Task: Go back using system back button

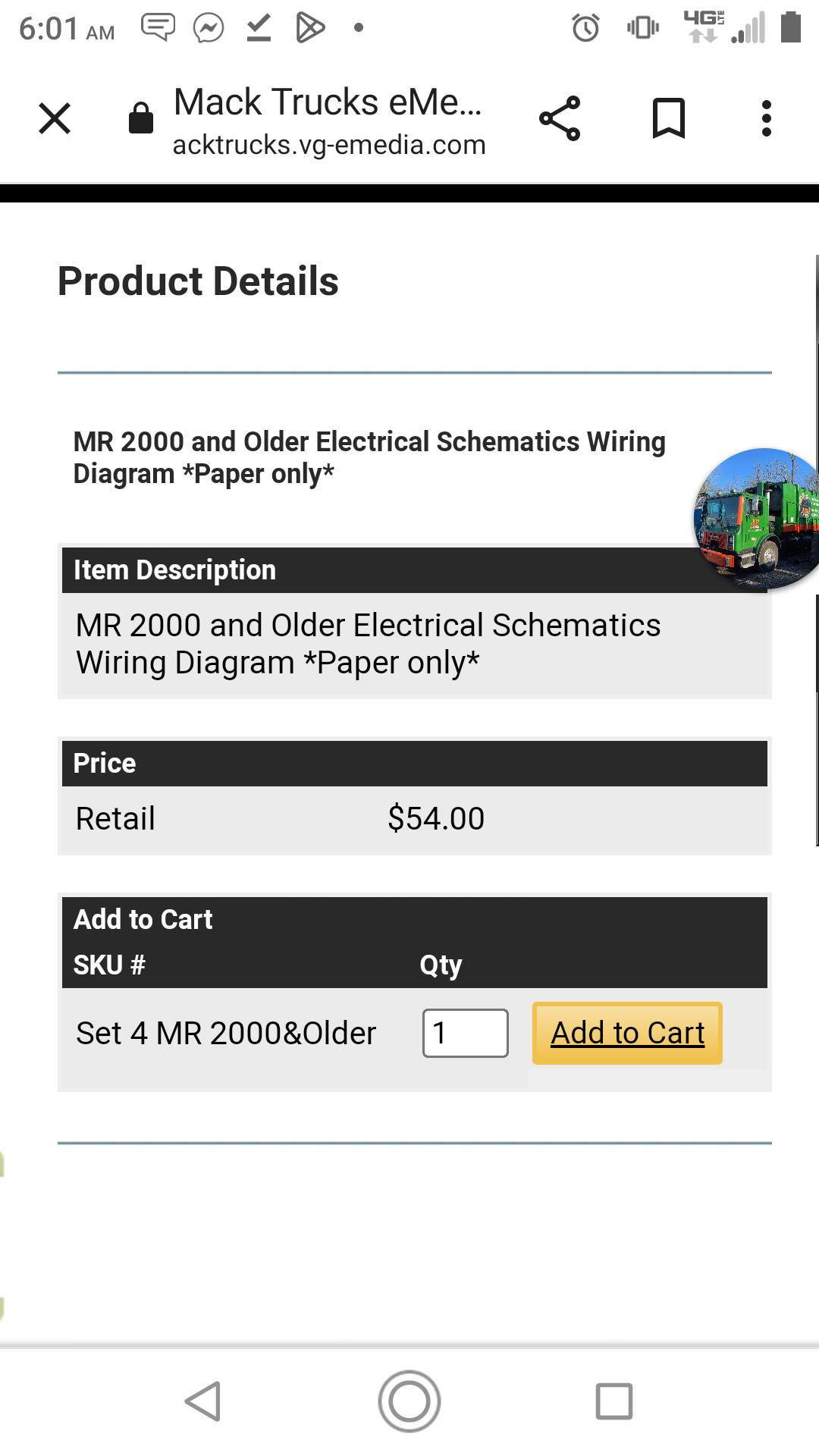Action: point(203,1401)
